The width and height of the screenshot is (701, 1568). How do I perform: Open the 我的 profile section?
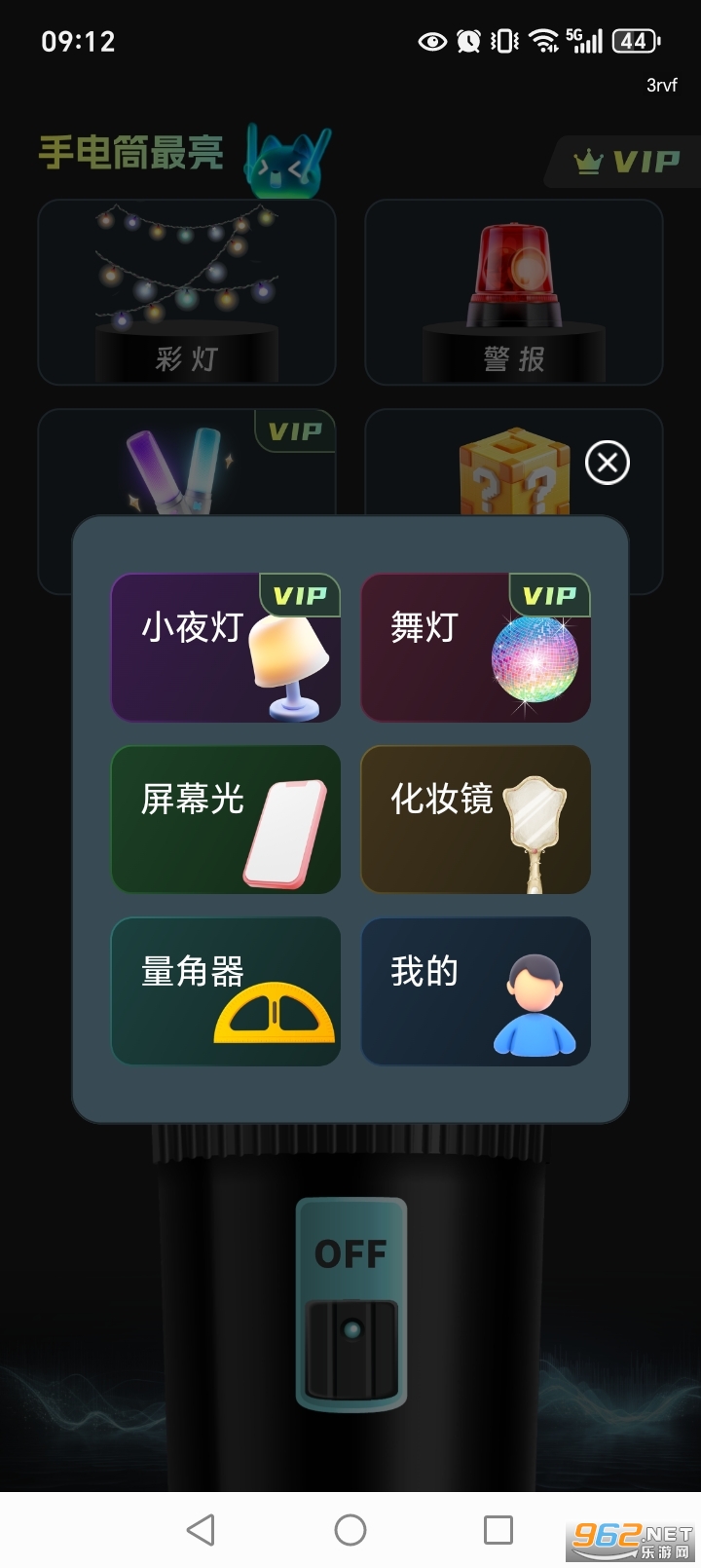click(x=474, y=990)
